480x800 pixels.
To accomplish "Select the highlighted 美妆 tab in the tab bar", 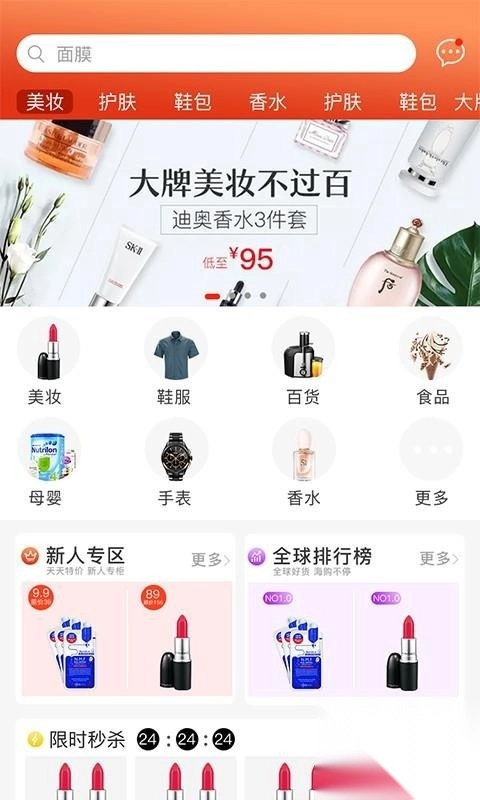I will 45,102.
